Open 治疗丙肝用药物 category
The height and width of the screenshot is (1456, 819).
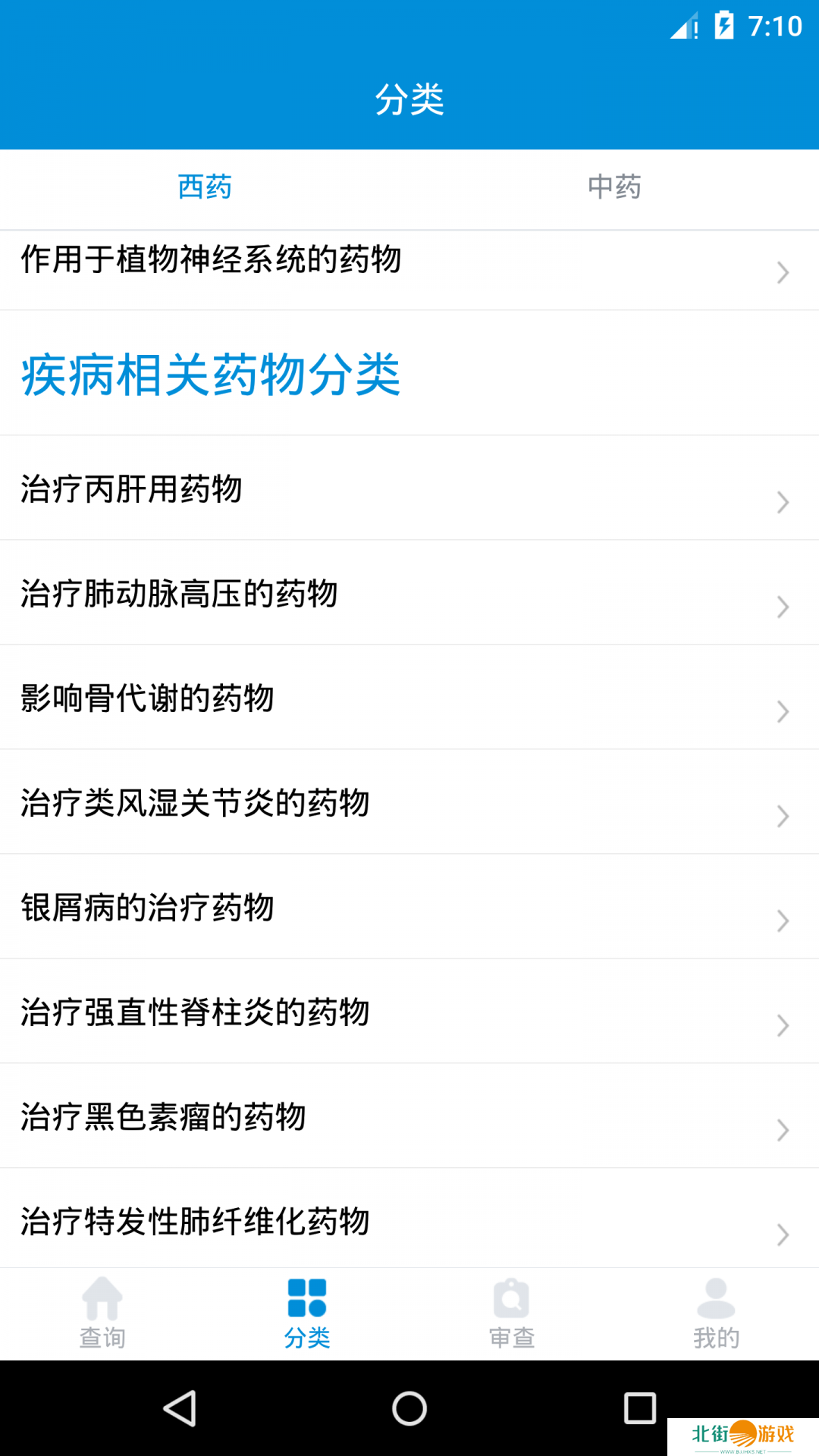(x=409, y=488)
